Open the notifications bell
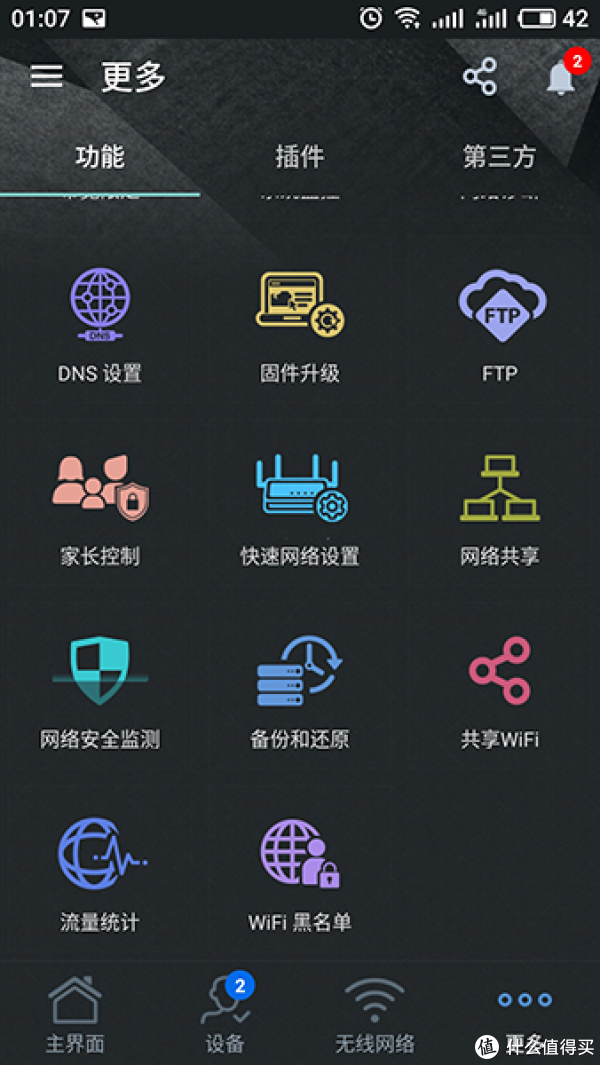Screen dimensions: 600x1065 click(x=561, y=77)
